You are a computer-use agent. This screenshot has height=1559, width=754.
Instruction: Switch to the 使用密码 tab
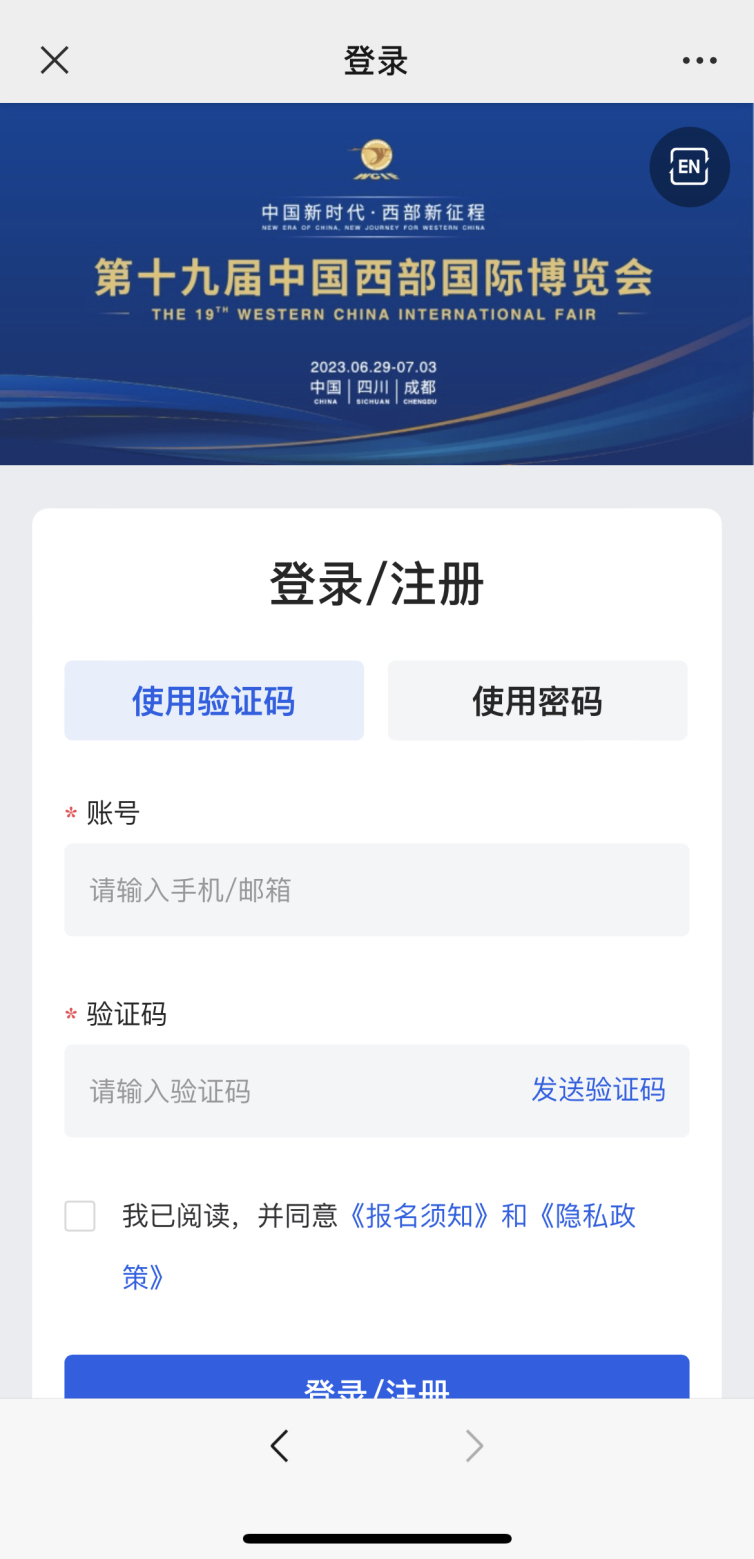coord(537,700)
